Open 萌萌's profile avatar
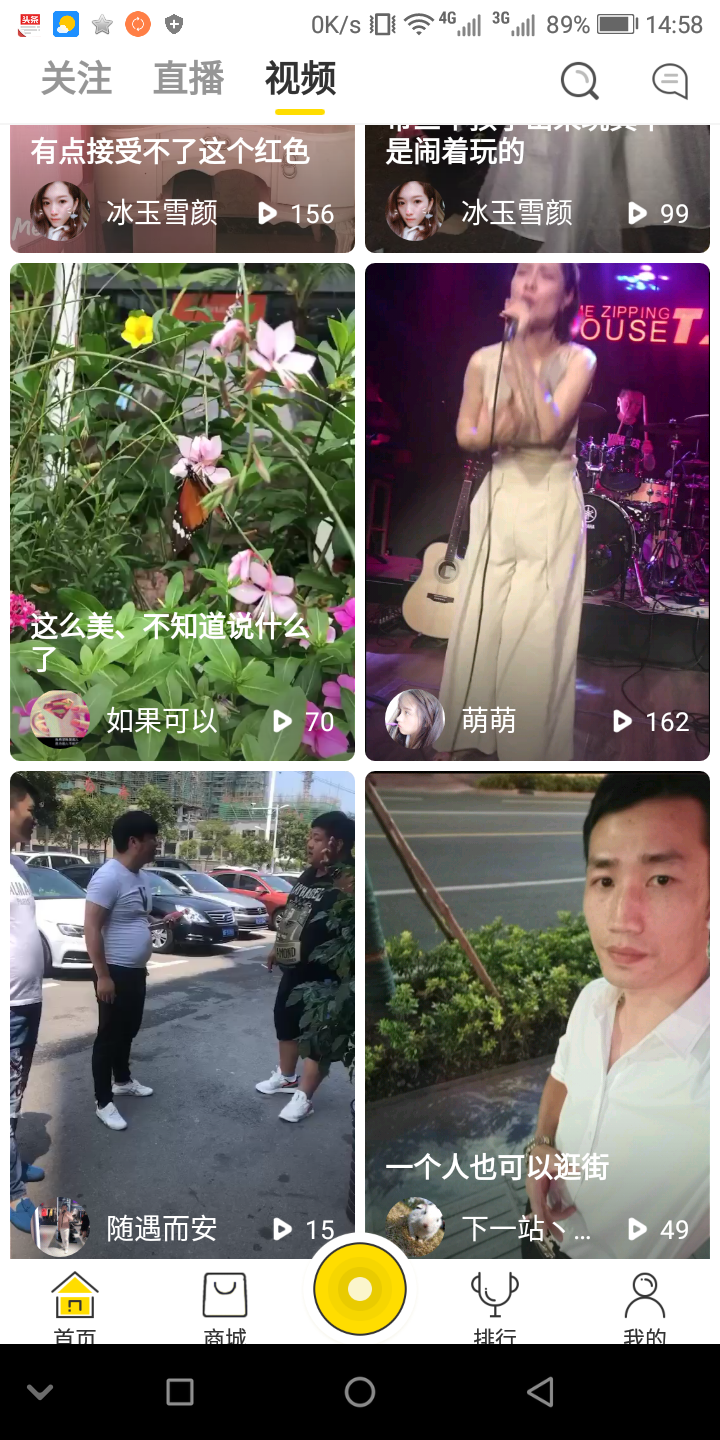 point(414,718)
